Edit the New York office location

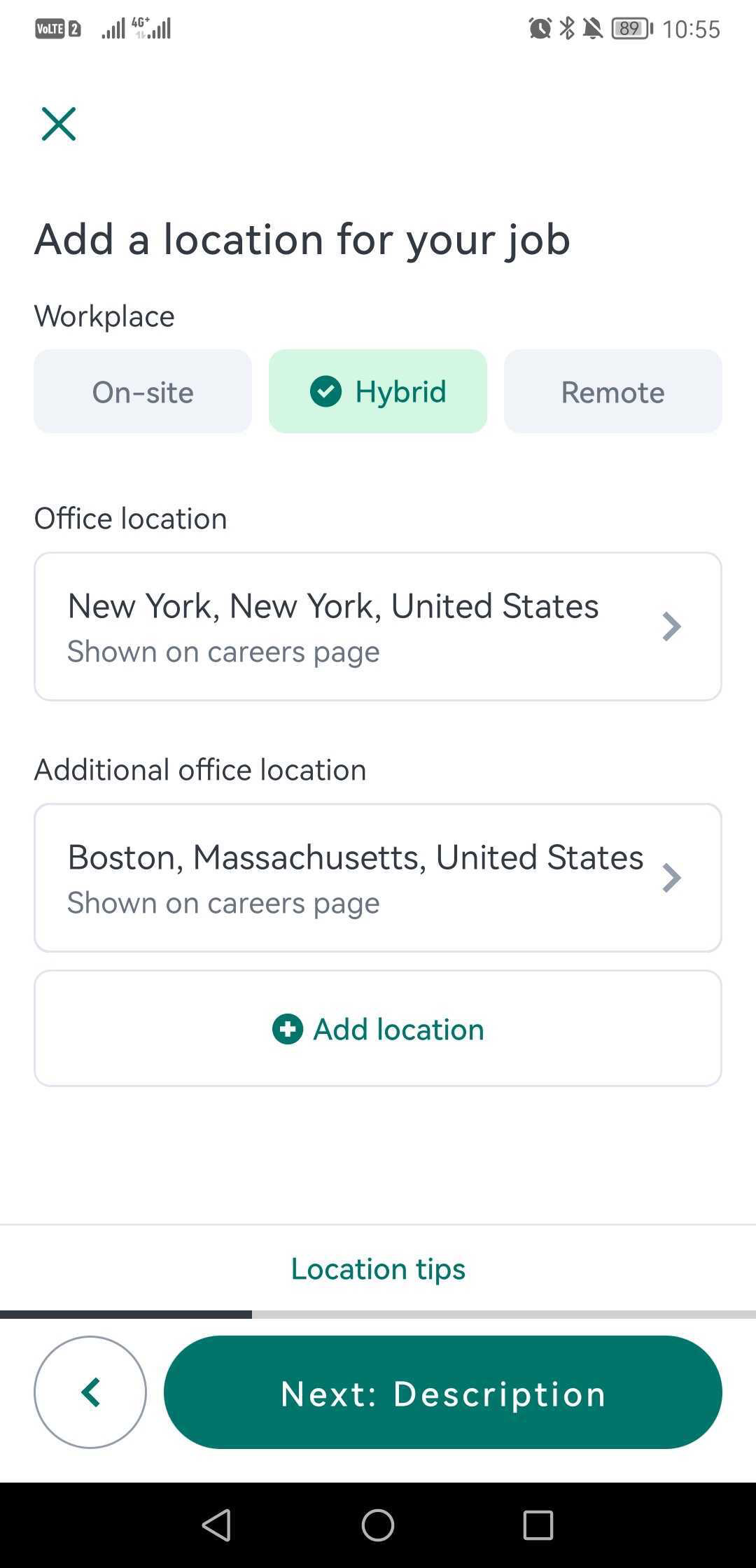pos(378,626)
